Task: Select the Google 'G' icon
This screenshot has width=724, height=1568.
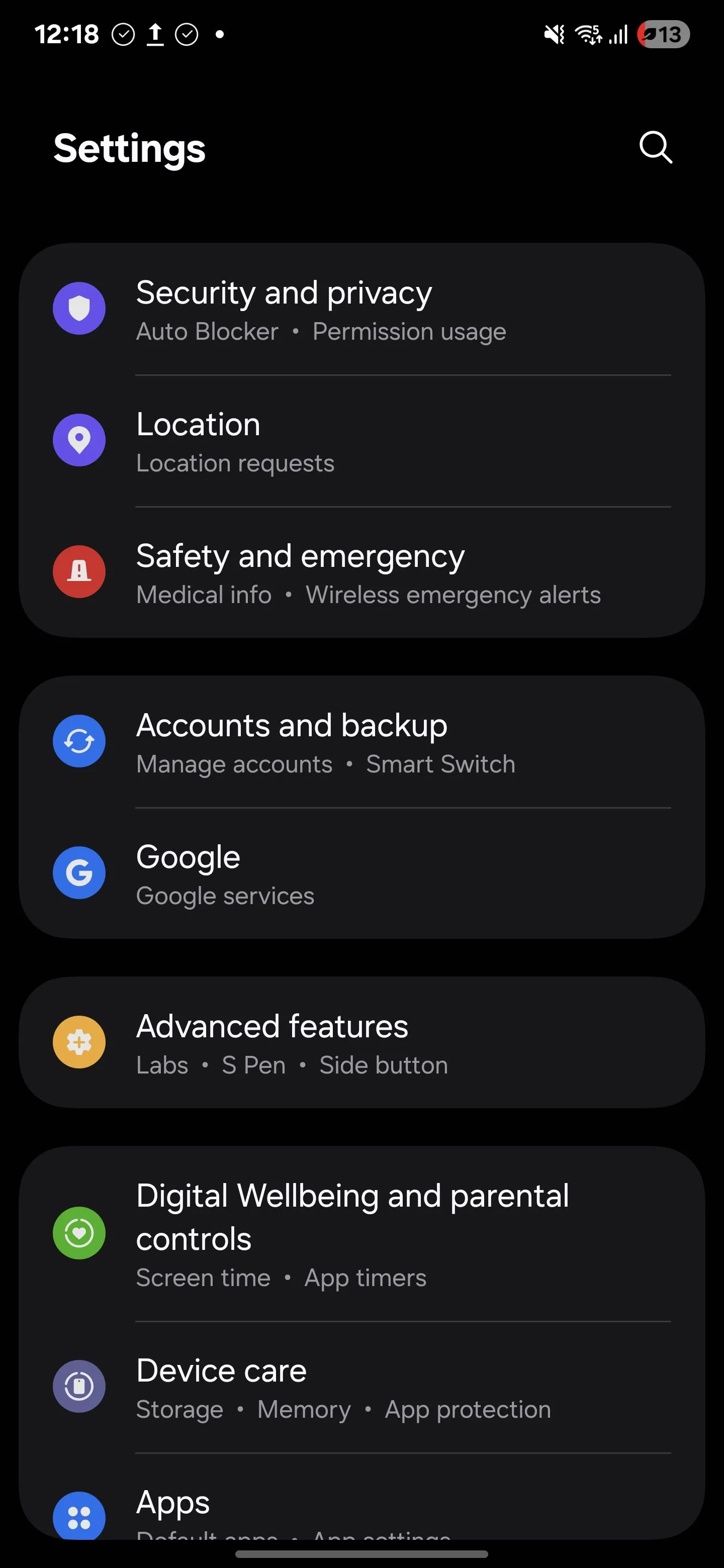Action: (x=79, y=873)
